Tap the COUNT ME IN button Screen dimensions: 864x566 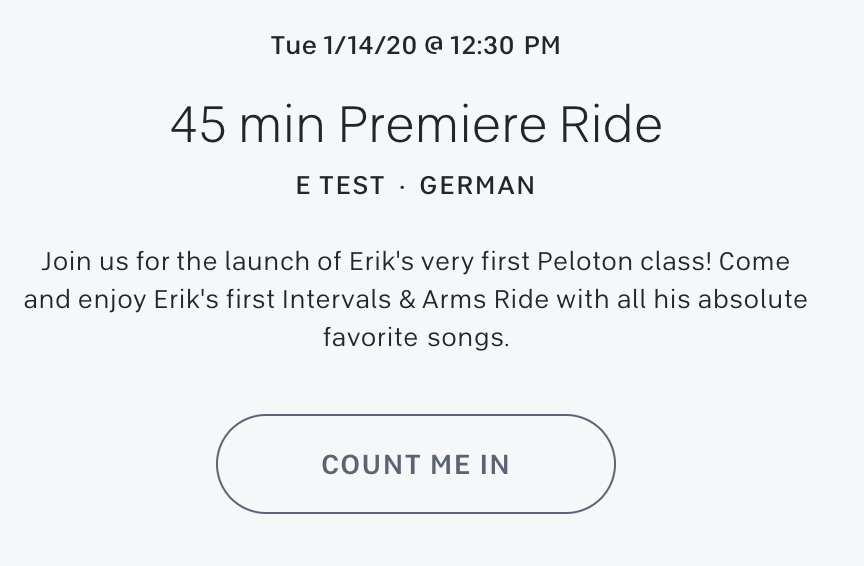click(415, 464)
